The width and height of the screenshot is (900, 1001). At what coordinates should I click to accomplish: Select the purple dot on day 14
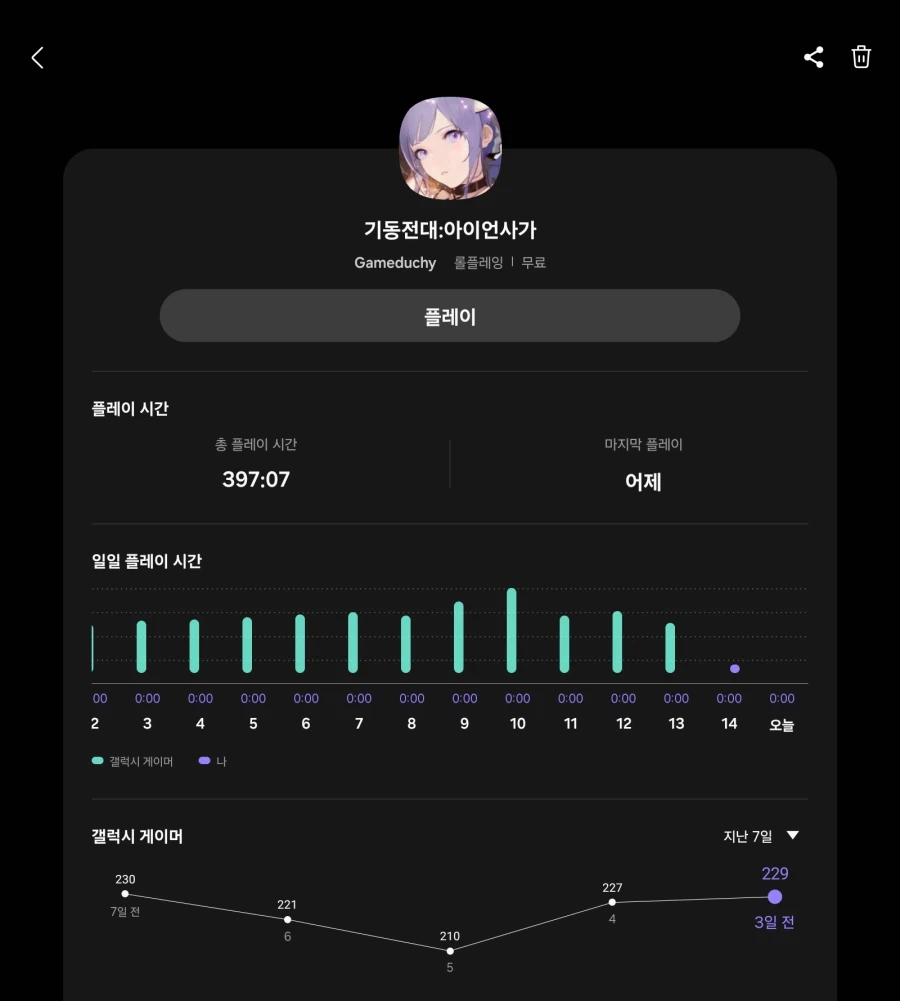pos(735,667)
